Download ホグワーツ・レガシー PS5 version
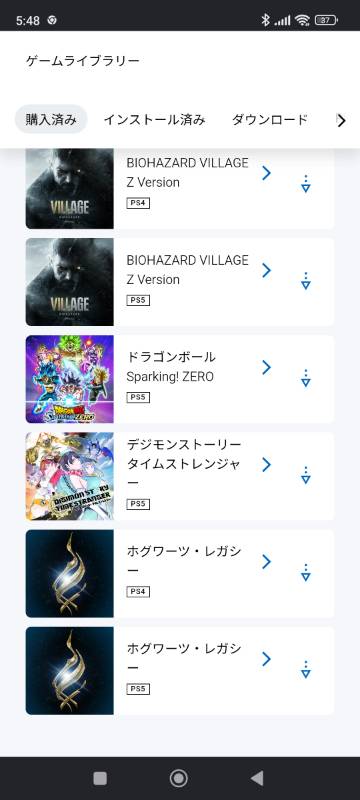 click(x=305, y=669)
